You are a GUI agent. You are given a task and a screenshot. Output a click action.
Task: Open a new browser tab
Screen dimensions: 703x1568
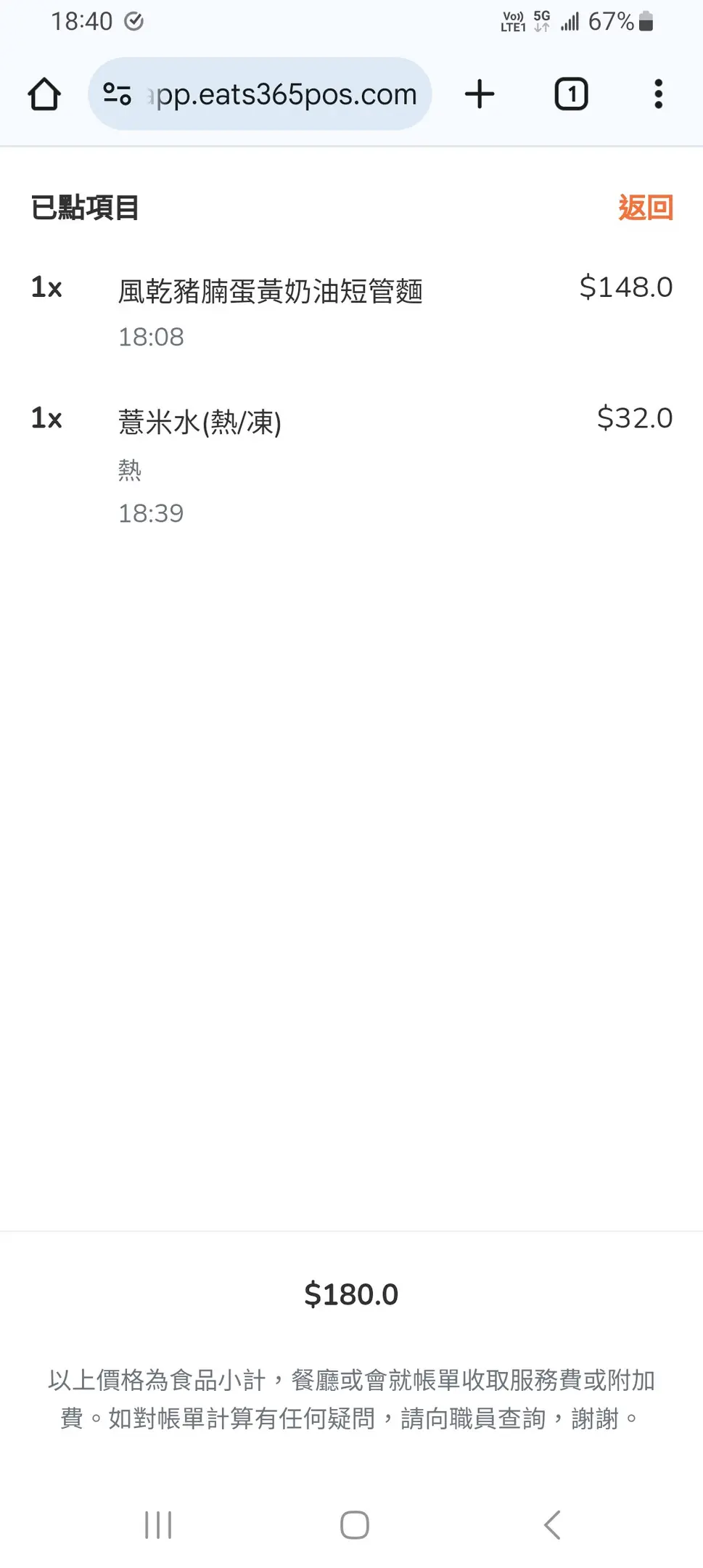[x=480, y=94]
